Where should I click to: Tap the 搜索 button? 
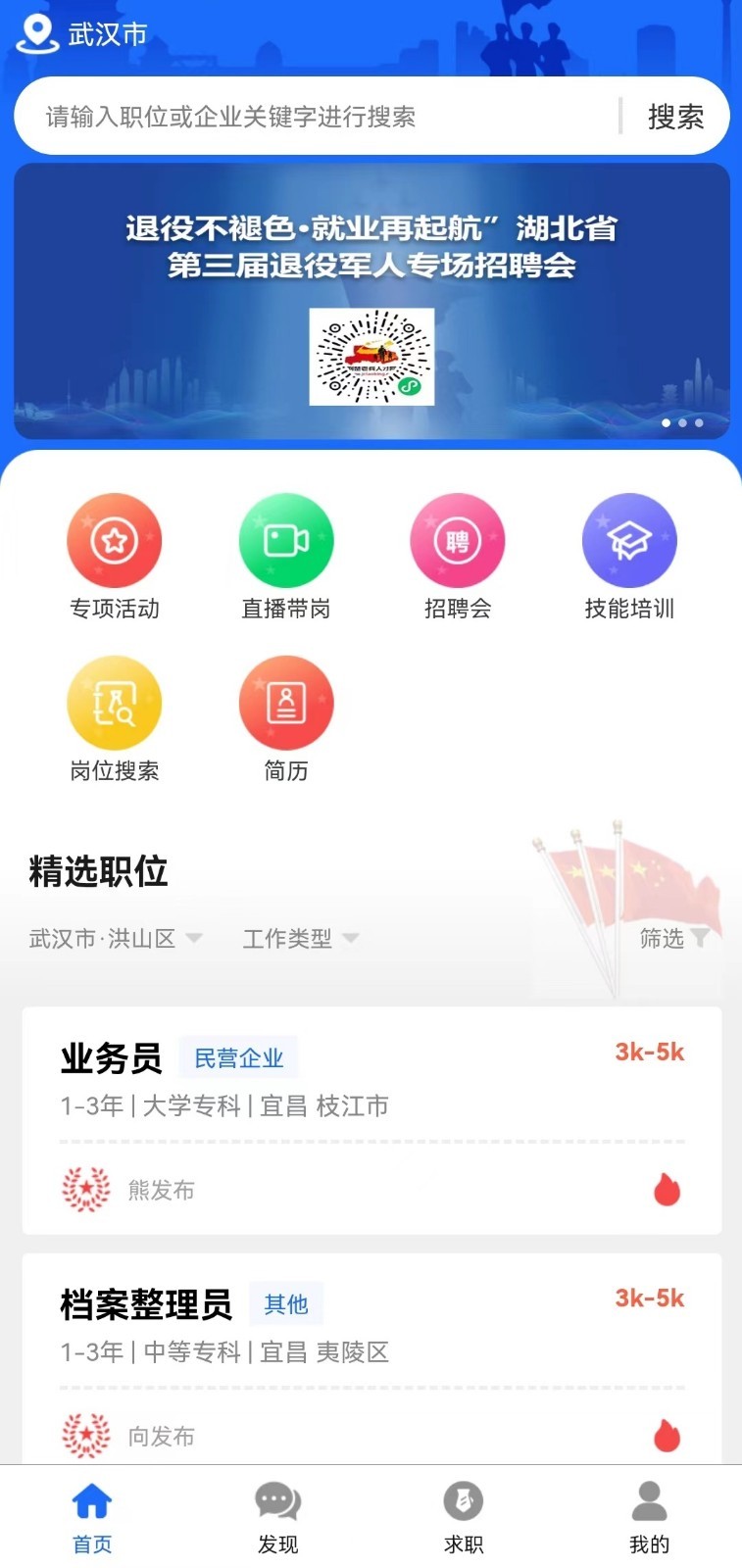[x=676, y=117]
